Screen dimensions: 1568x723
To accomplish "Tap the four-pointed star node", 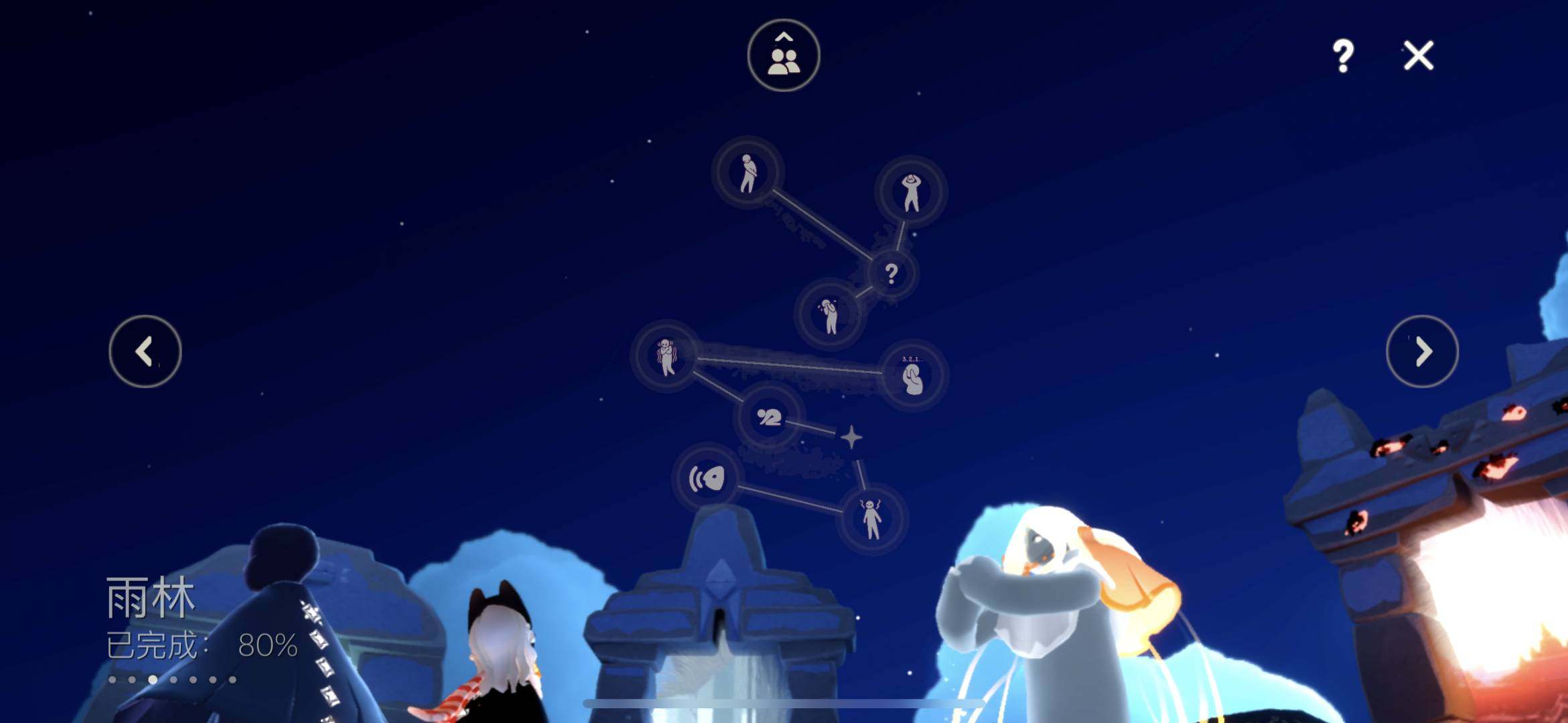I will [x=851, y=437].
